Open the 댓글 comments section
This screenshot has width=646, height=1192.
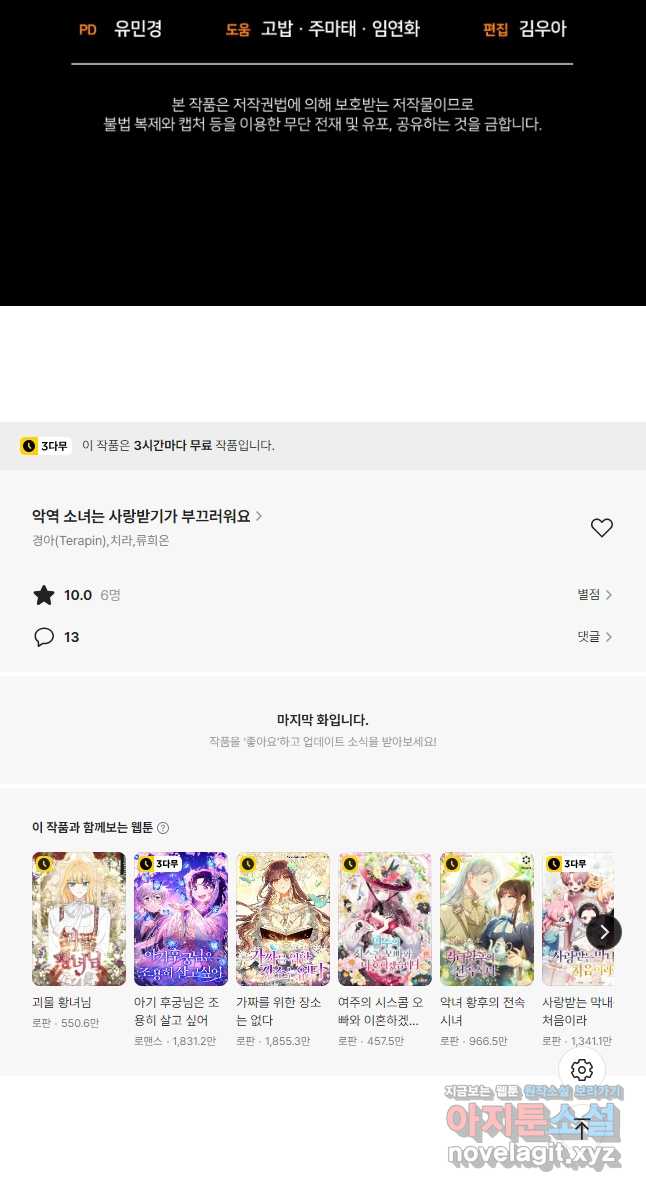pyautogui.click(x=594, y=637)
